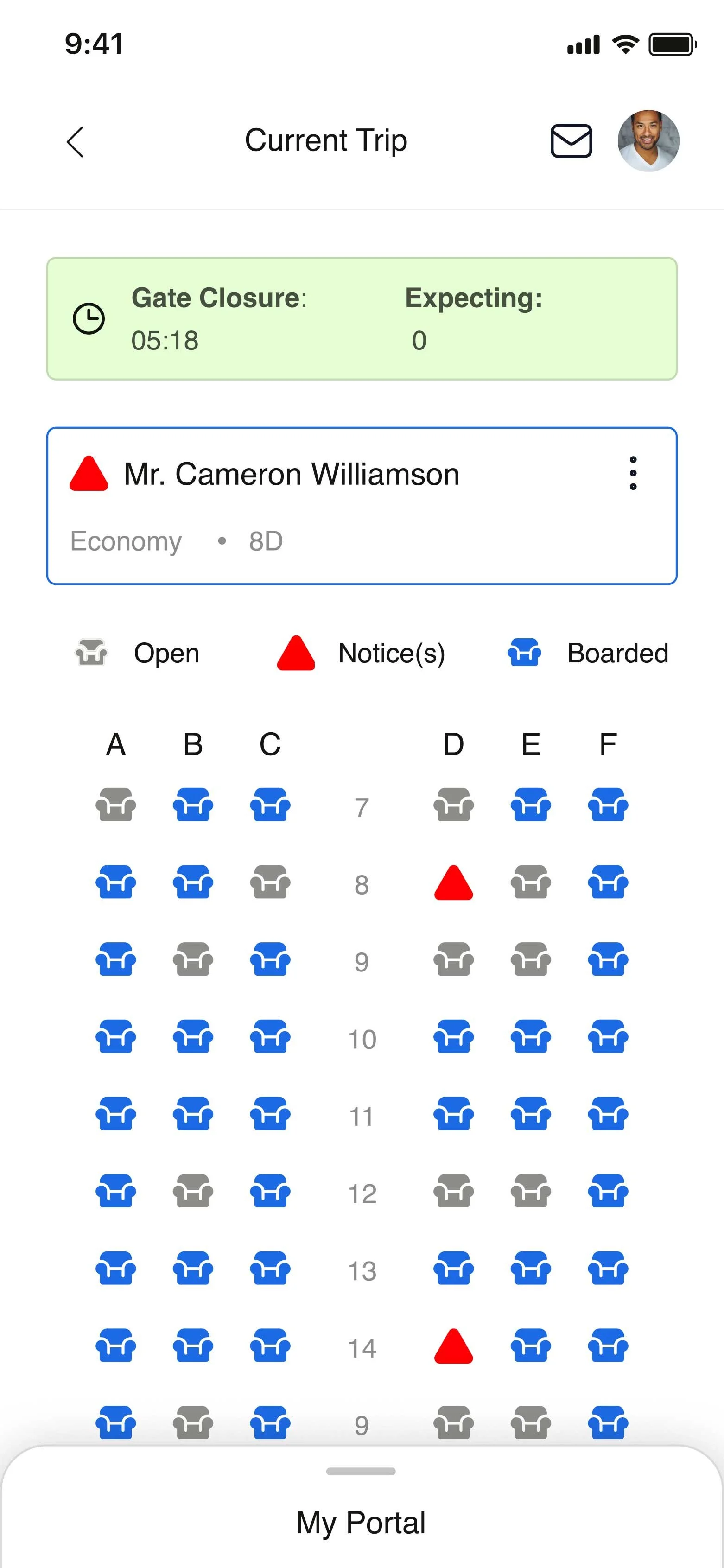Viewport: 724px width, 1568px height.
Task: Open the messages envelope icon
Action: (571, 141)
